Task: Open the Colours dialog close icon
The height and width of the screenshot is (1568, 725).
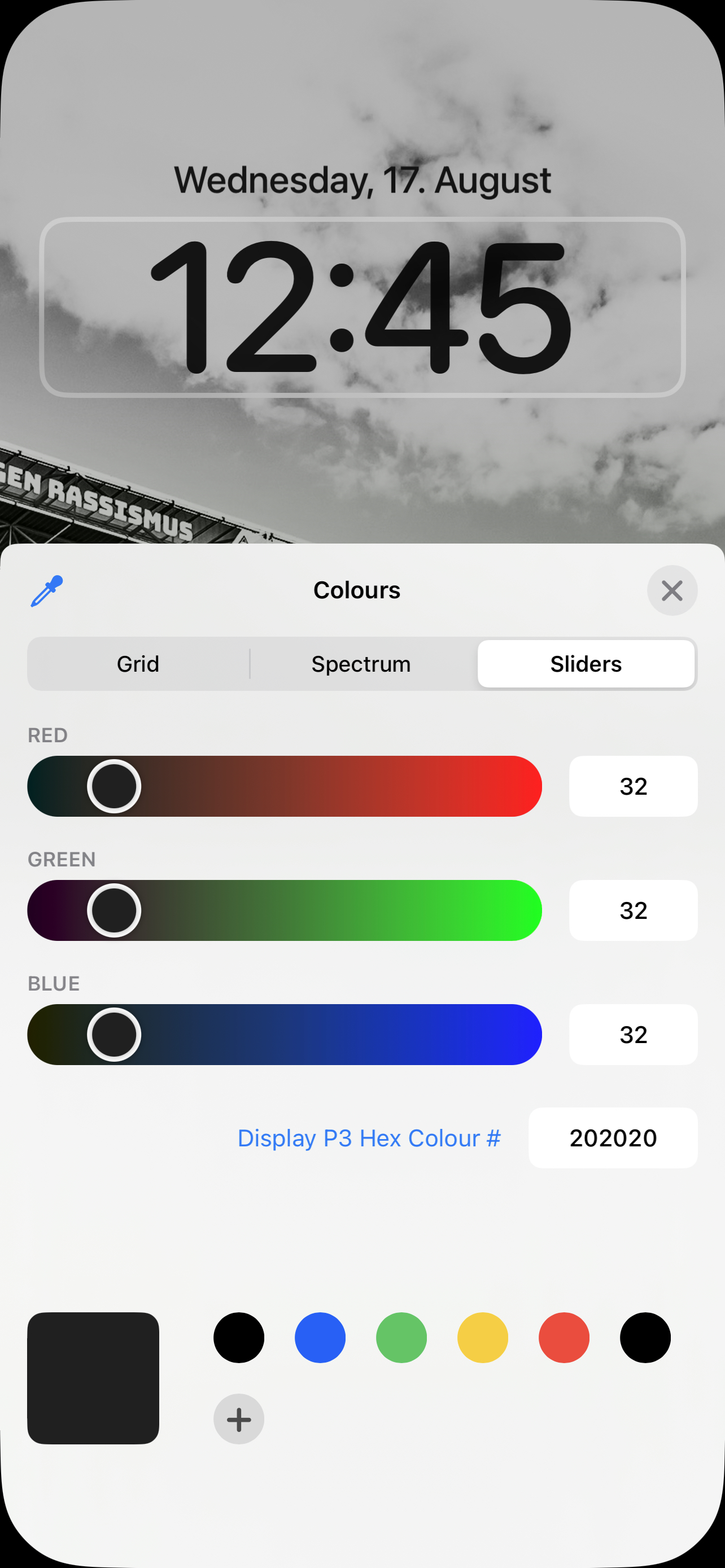Action: [672, 590]
